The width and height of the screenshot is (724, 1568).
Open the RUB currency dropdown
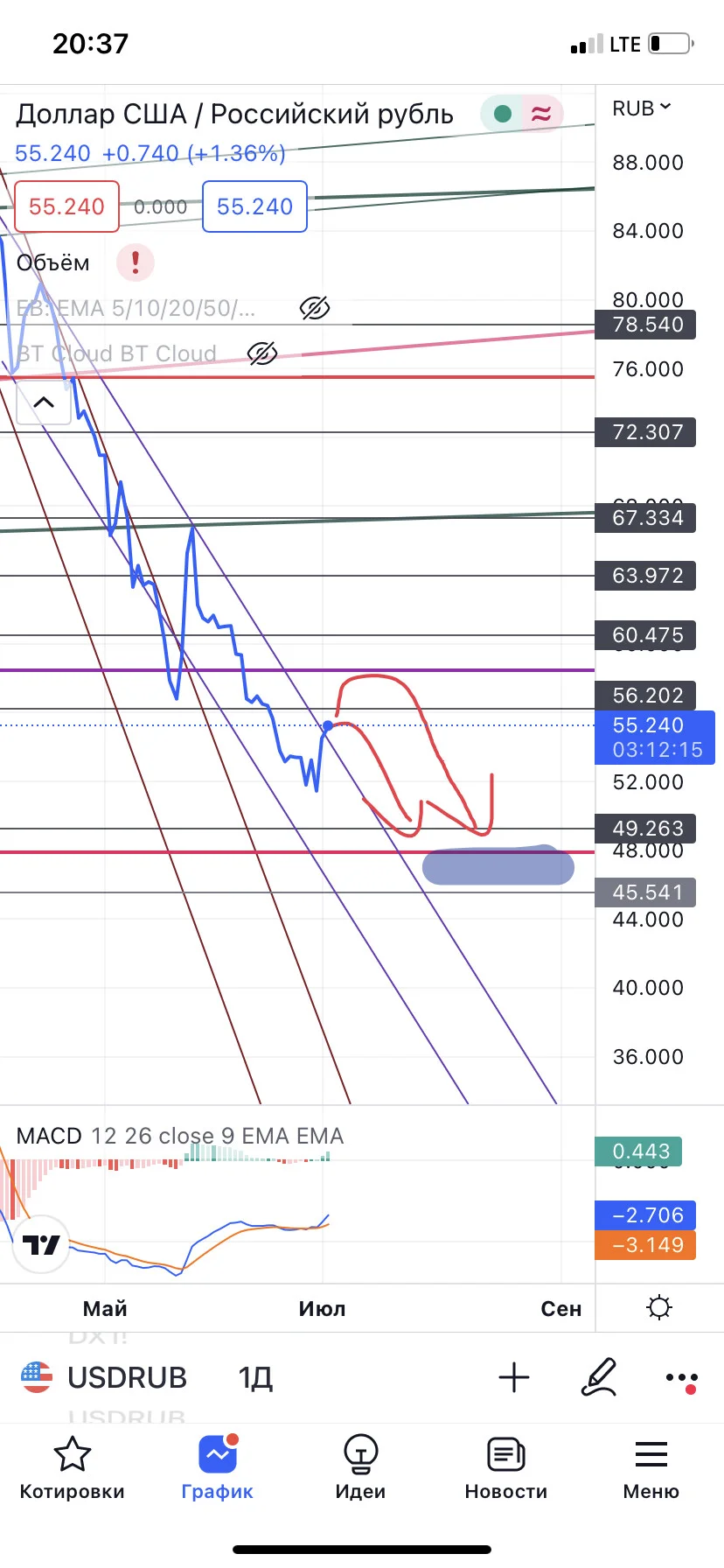point(641,108)
